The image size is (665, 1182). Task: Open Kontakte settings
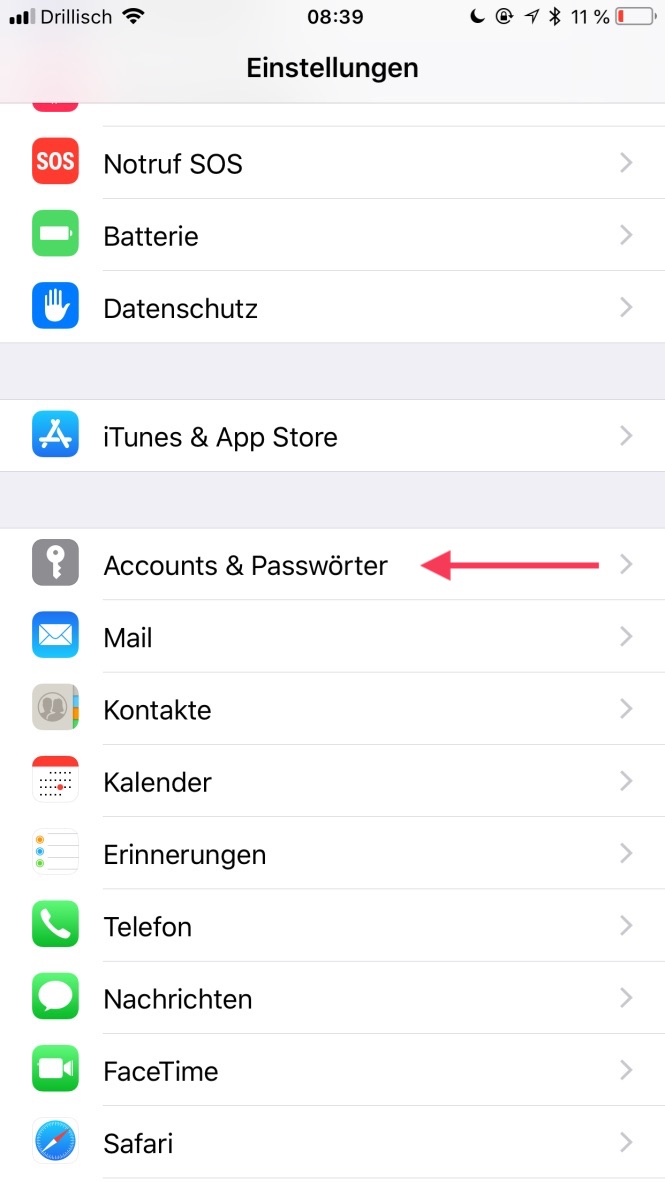coord(332,709)
